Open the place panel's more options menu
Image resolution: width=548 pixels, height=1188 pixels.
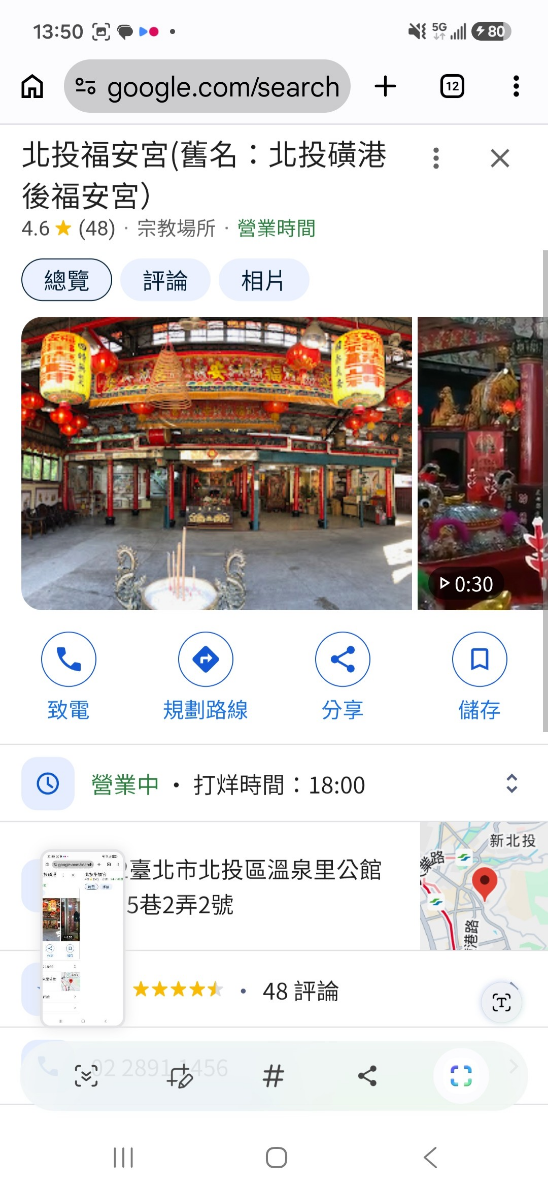[x=435, y=158]
